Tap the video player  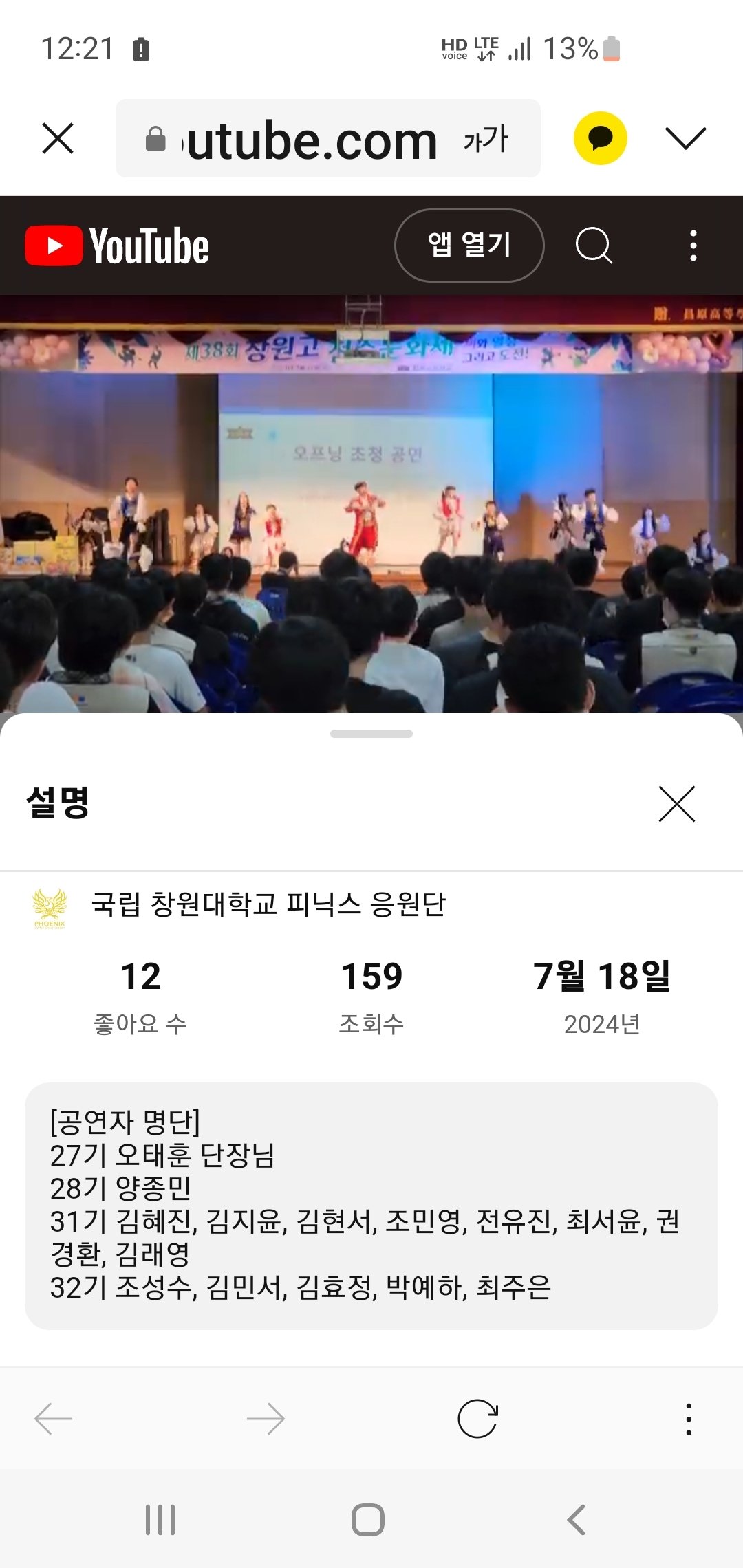(x=371, y=504)
